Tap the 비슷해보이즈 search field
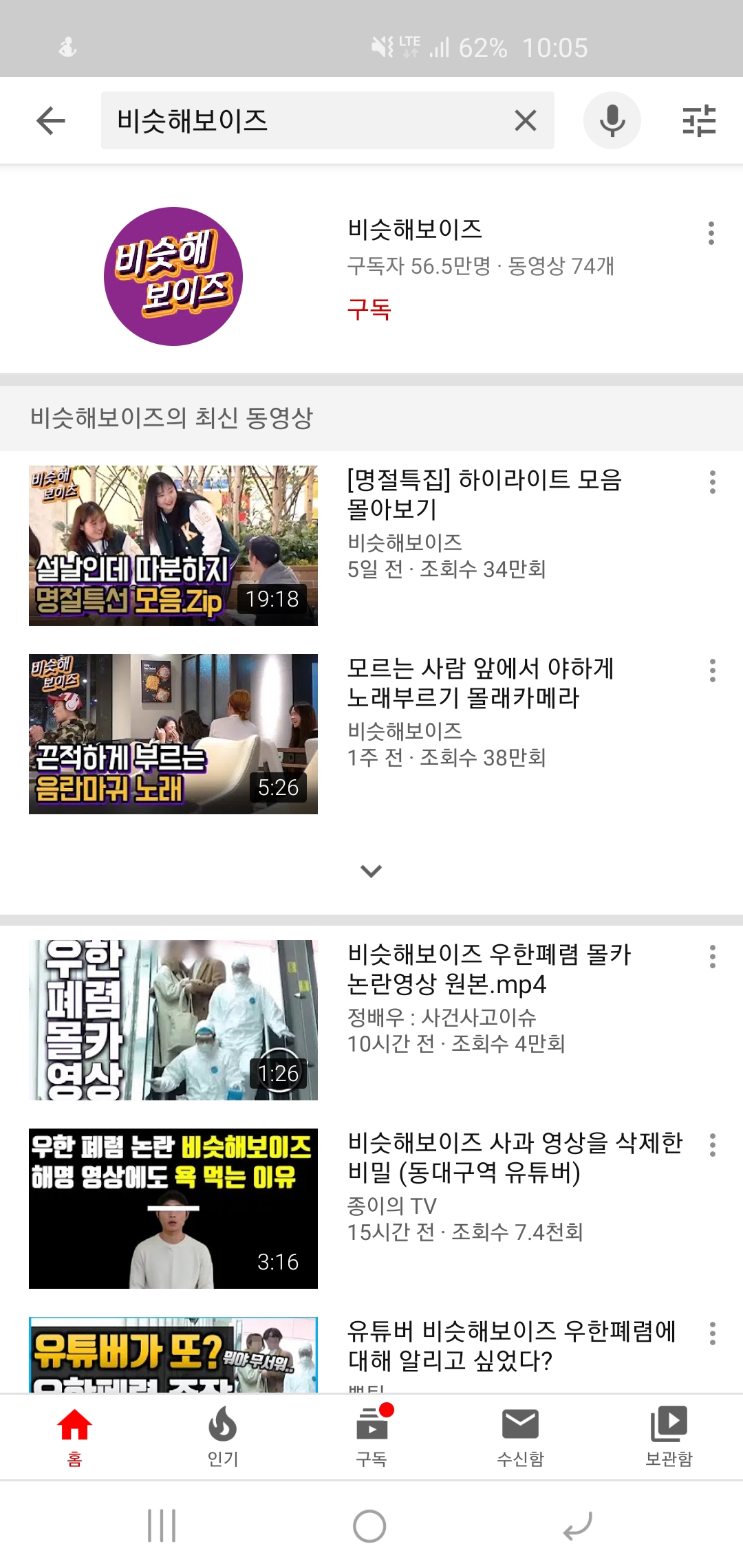Image resolution: width=743 pixels, height=1568 pixels. click(303, 121)
